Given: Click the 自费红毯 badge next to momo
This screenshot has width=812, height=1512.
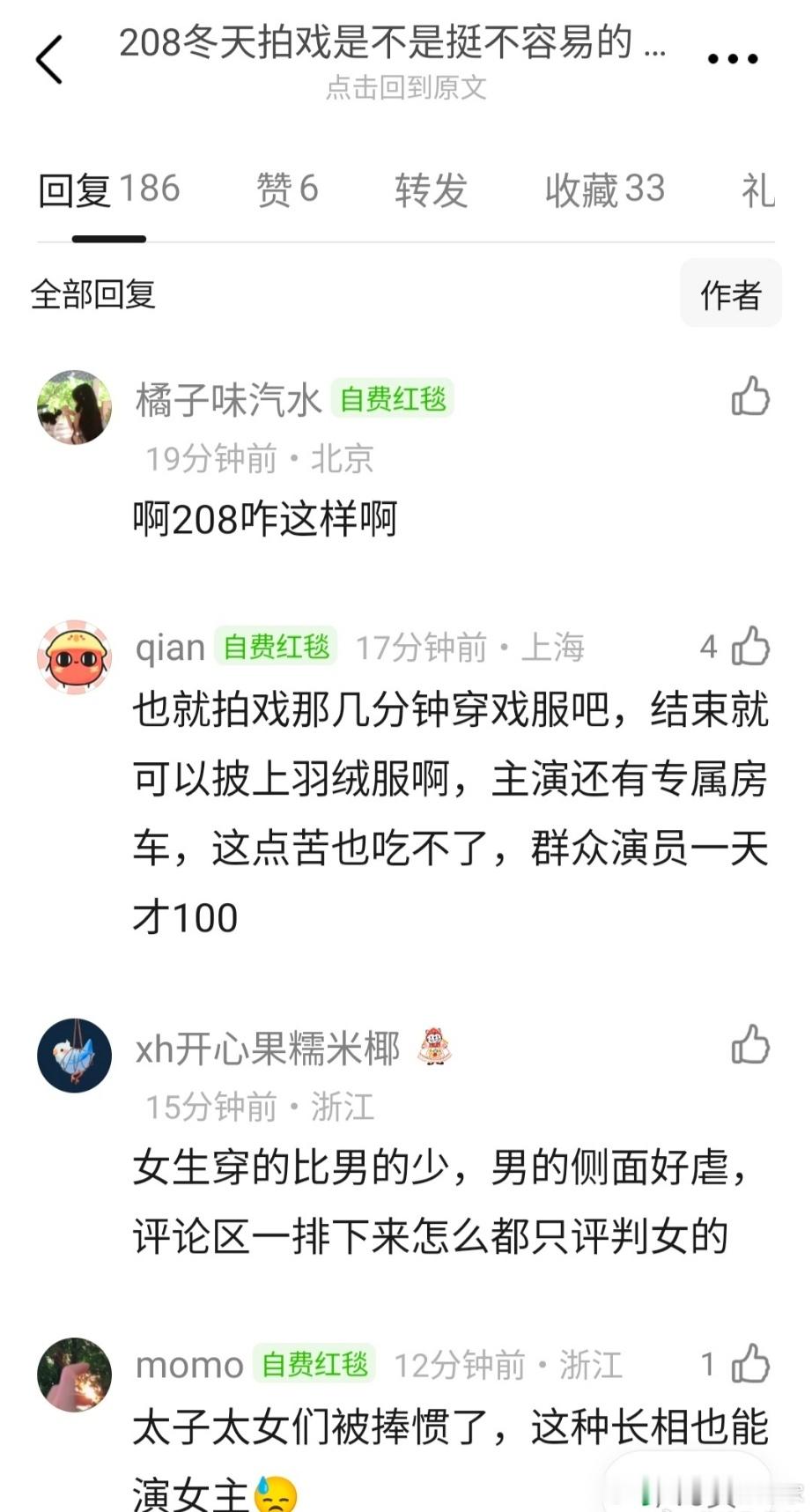Looking at the screenshot, I should [x=315, y=1363].
